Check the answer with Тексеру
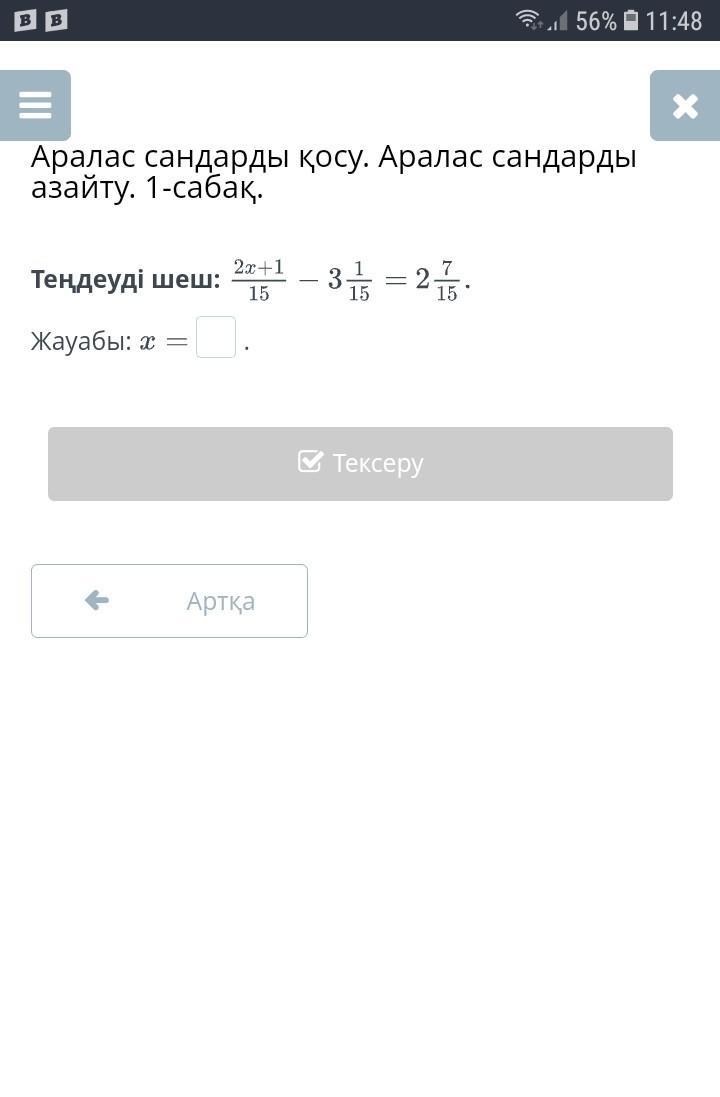Image resolution: width=720 pixels, height=1097 pixels. [360, 463]
